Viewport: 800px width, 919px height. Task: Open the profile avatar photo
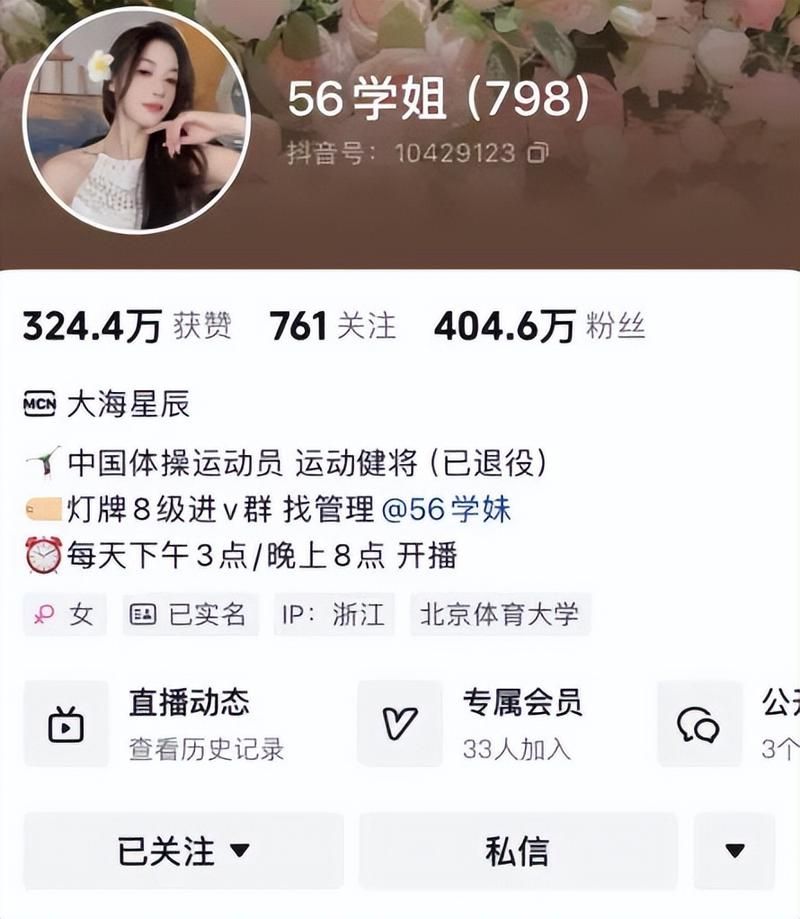coord(136,121)
